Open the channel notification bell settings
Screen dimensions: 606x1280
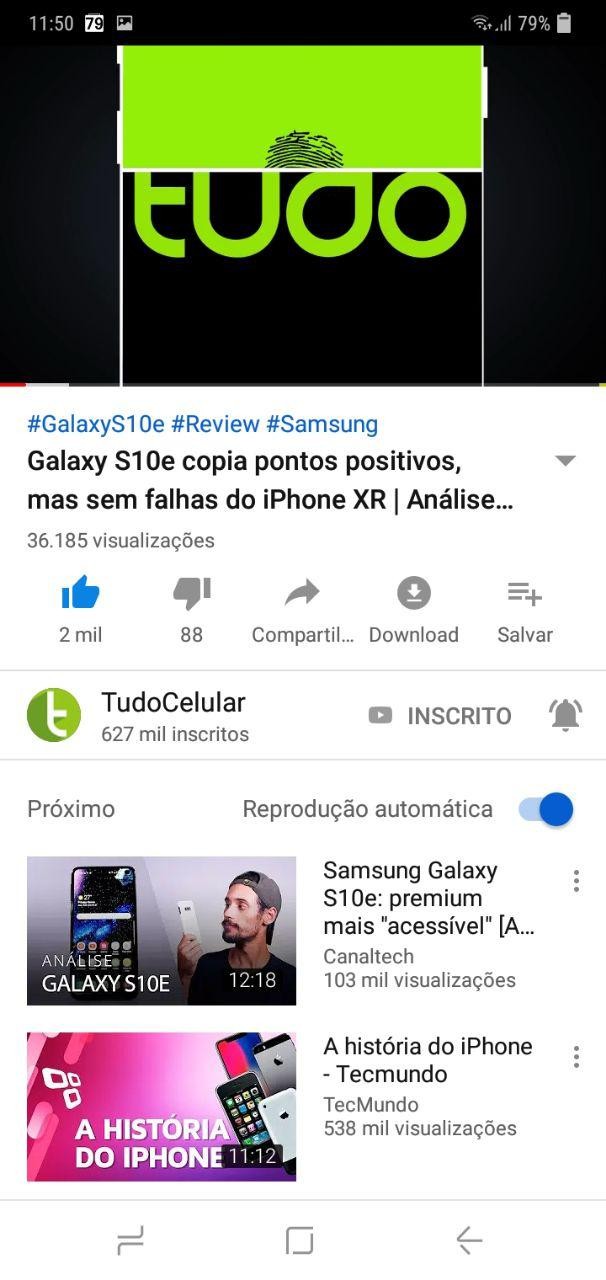tap(565, 715)
